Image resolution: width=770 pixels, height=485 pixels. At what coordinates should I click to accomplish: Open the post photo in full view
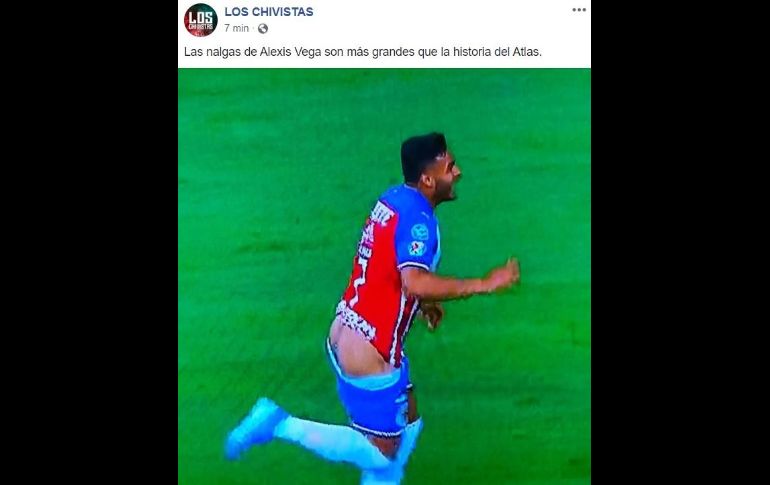(x=384, y=276)
